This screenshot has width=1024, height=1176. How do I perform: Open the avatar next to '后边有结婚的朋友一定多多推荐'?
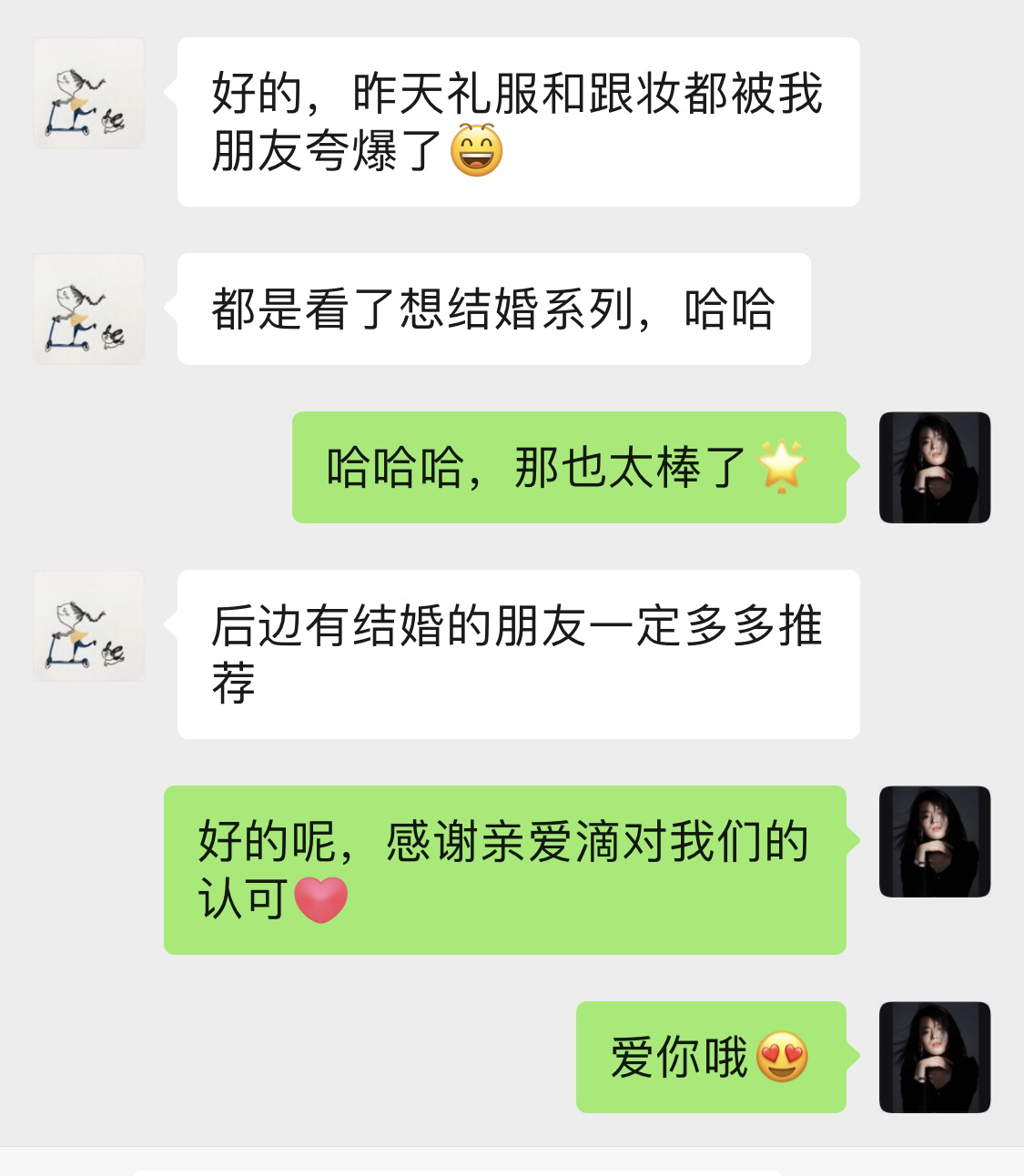tap(88, 626)
